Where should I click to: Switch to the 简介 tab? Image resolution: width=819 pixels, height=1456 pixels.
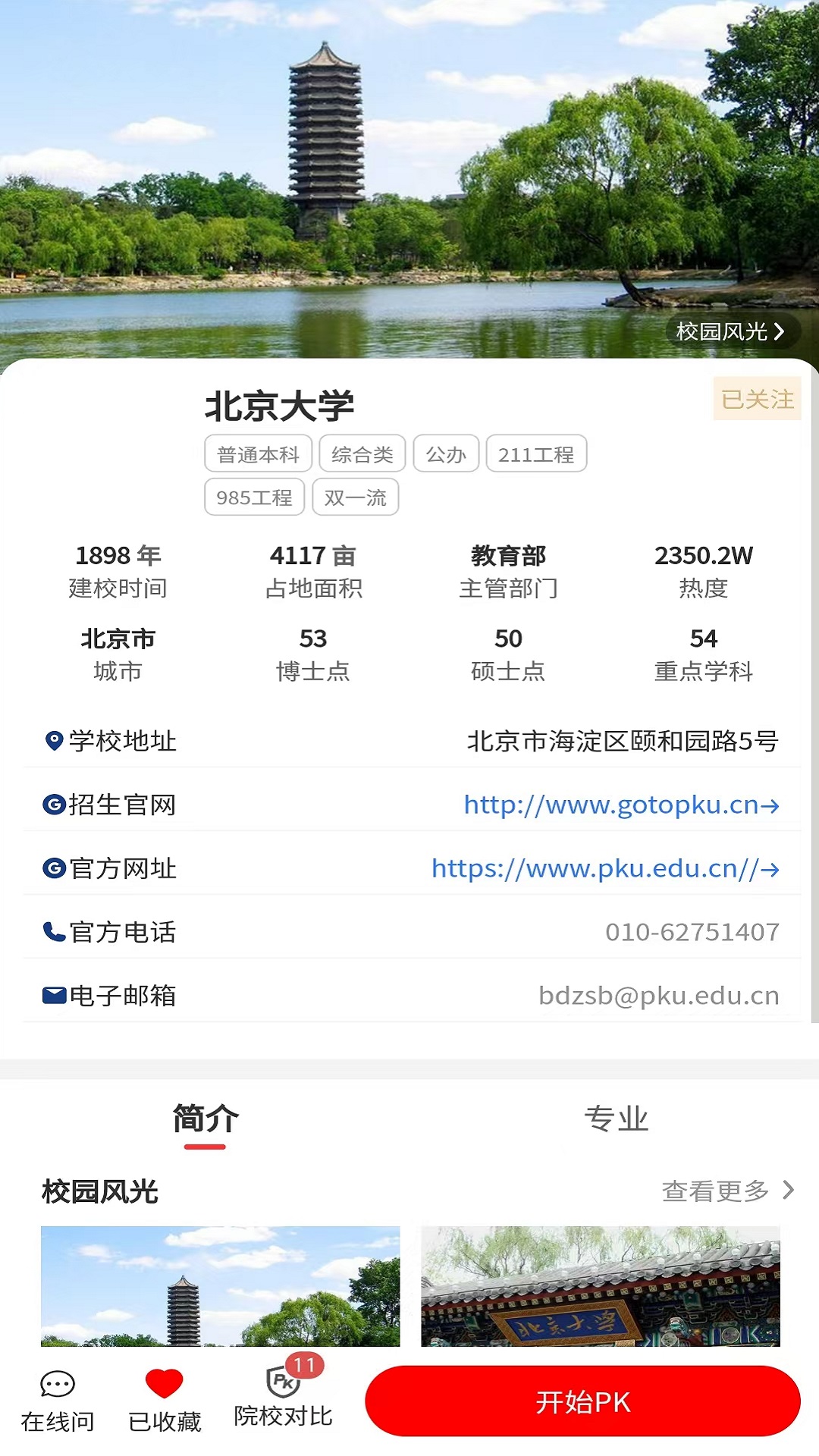(x=205, y=1119)
